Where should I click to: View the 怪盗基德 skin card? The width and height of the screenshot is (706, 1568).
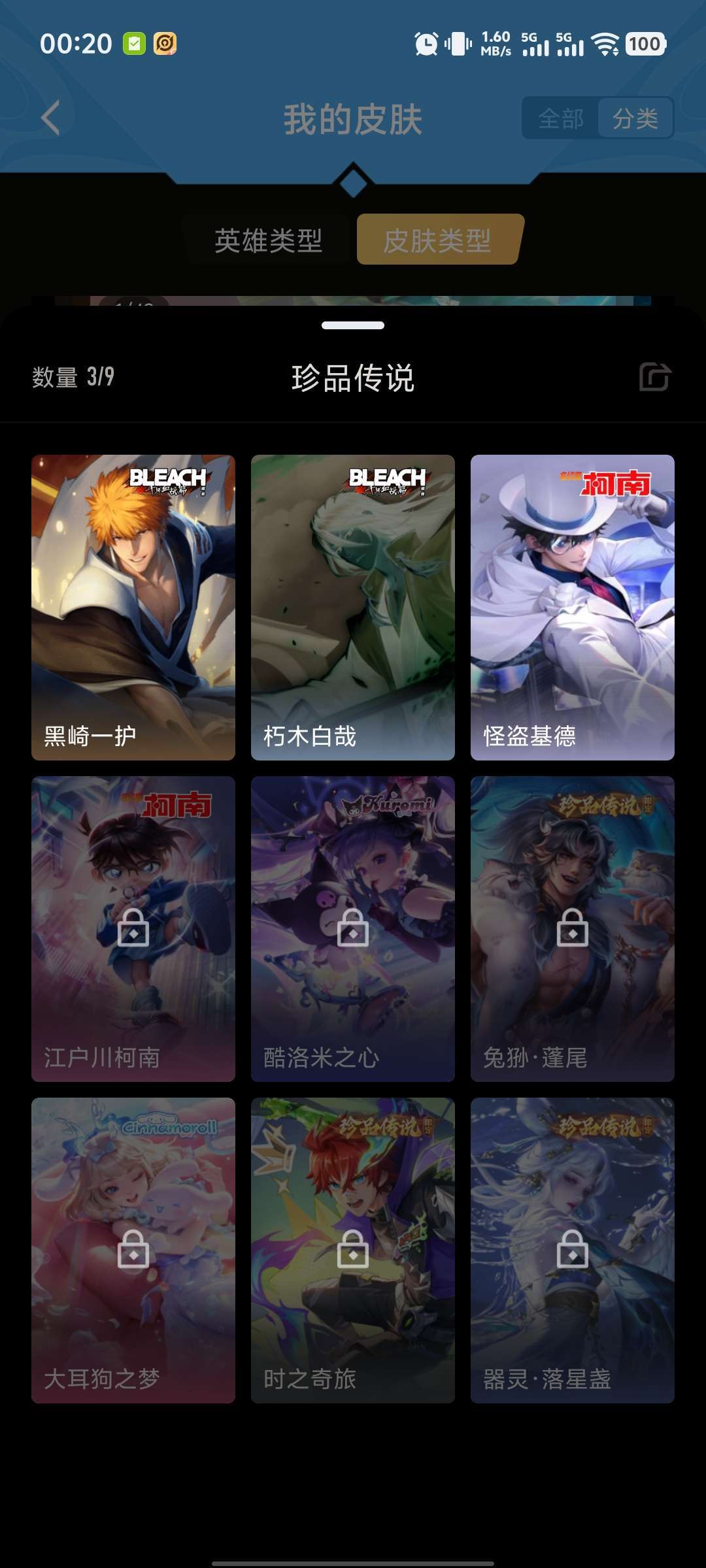tap(573, 607)
